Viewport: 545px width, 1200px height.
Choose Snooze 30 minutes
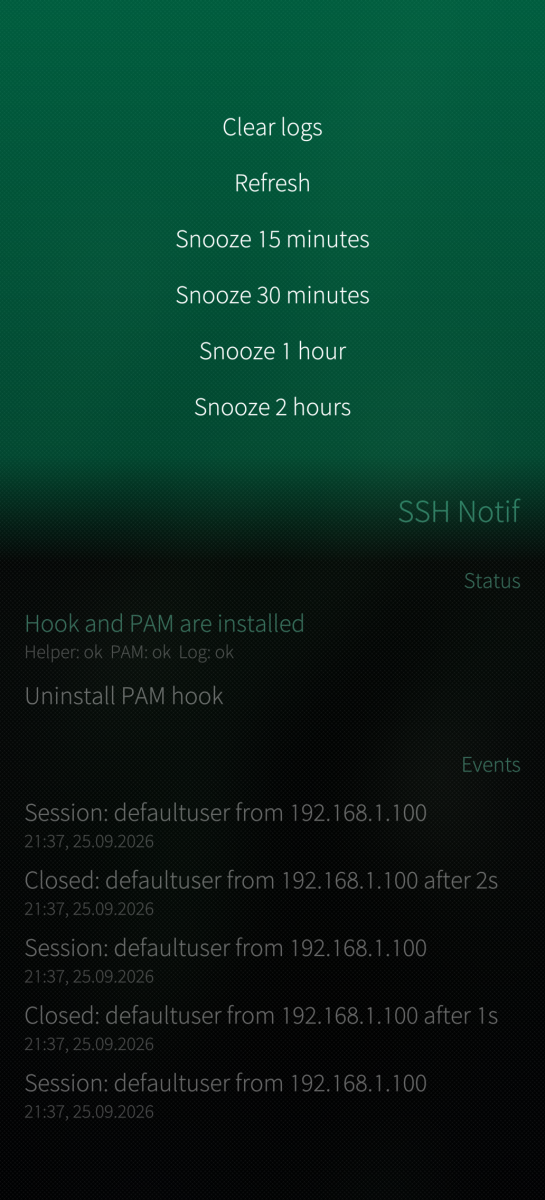coord(272,295)
